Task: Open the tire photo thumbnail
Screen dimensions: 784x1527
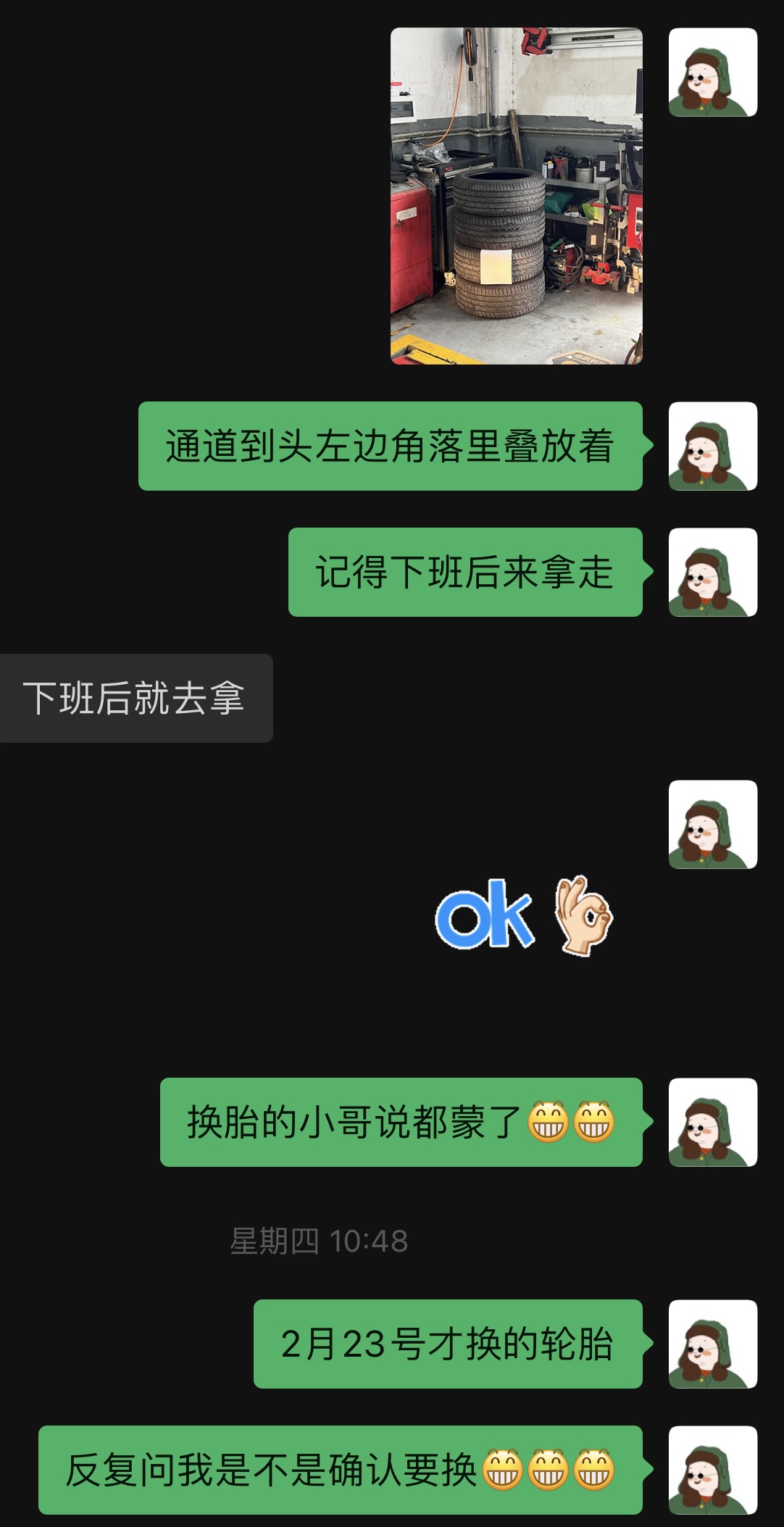Action: [x=516, y=196]
